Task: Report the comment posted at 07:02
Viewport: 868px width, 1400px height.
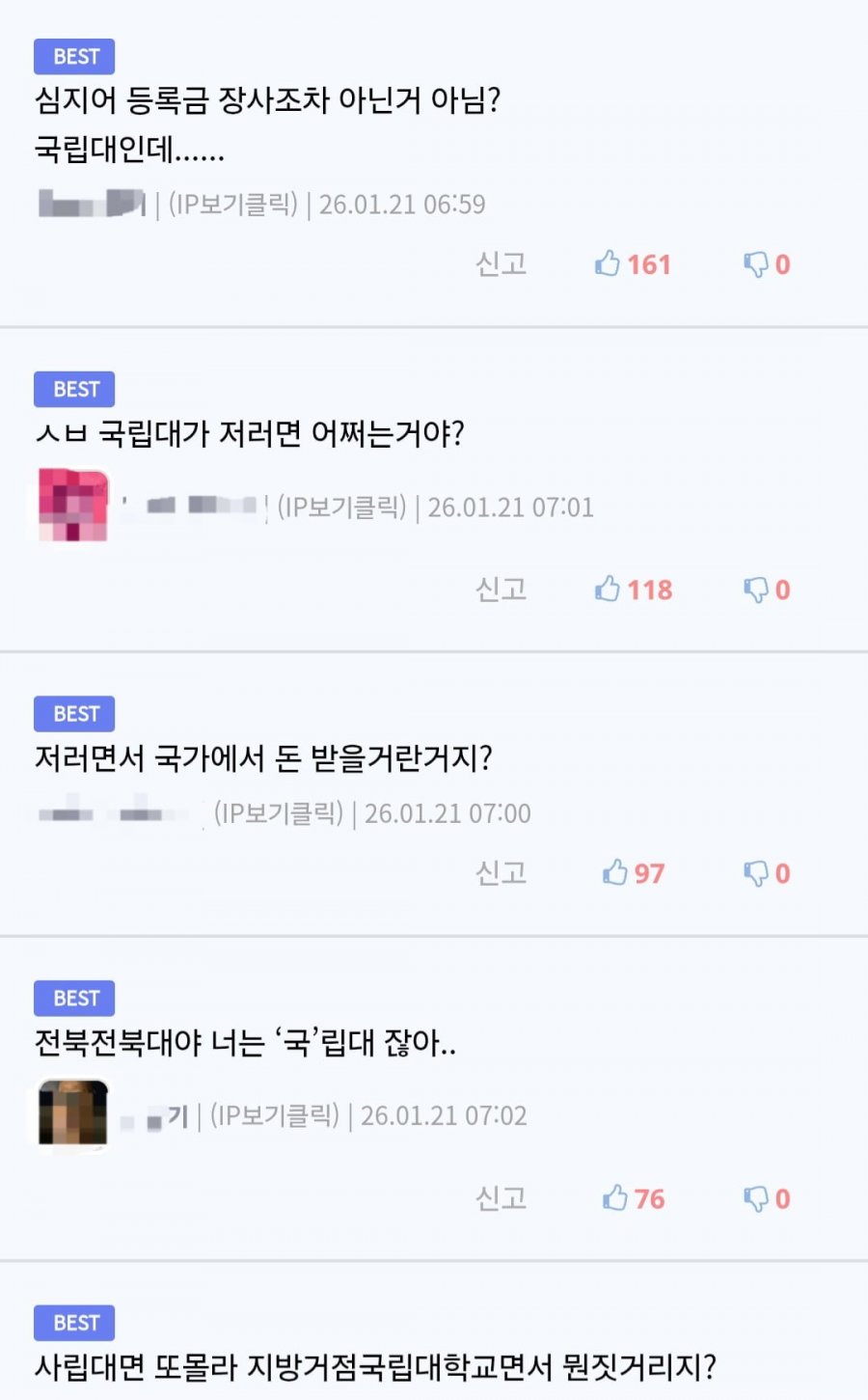Action: pos(501,1197)
